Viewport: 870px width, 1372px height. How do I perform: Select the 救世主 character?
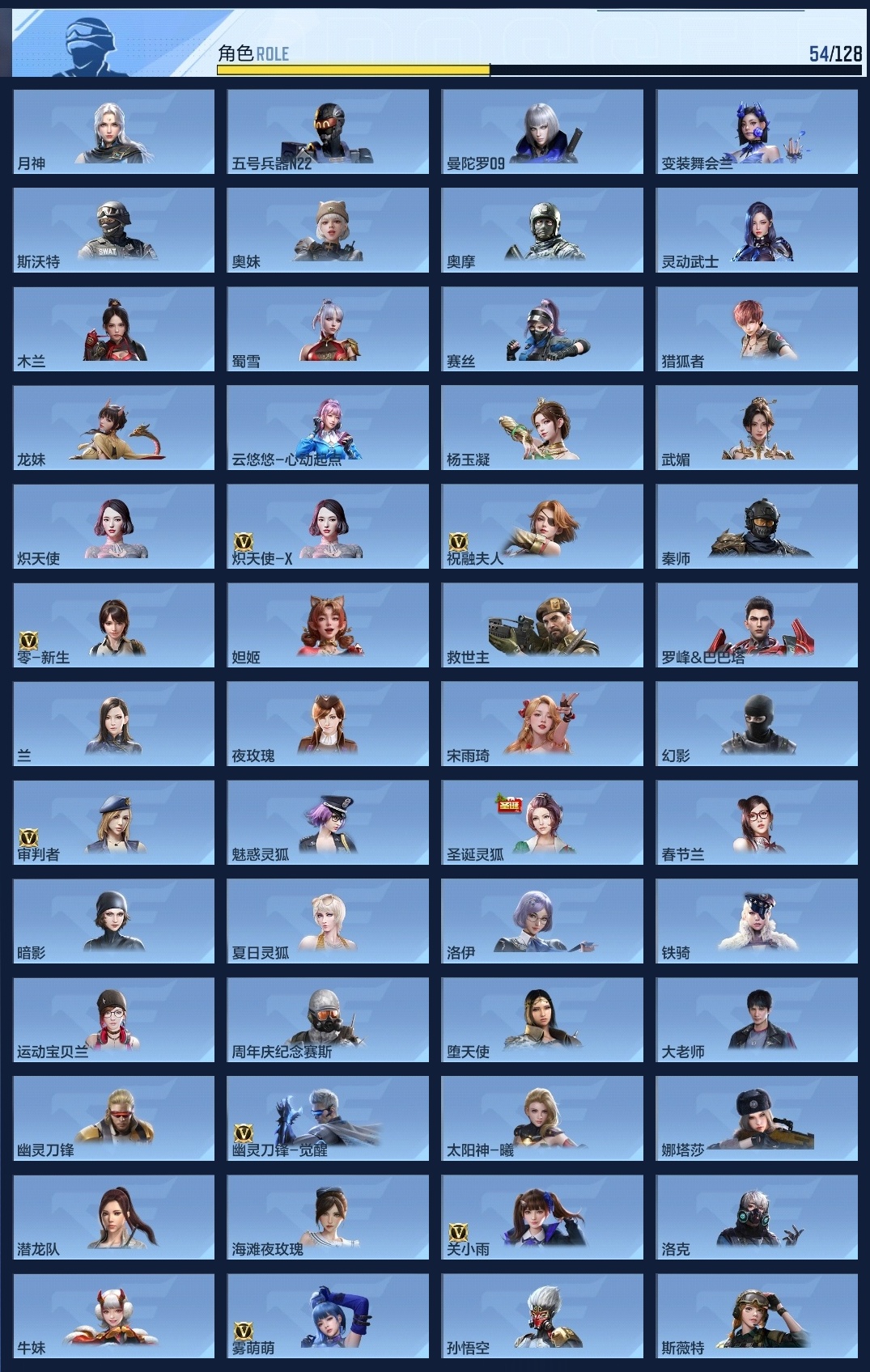[x=542, y=625]
